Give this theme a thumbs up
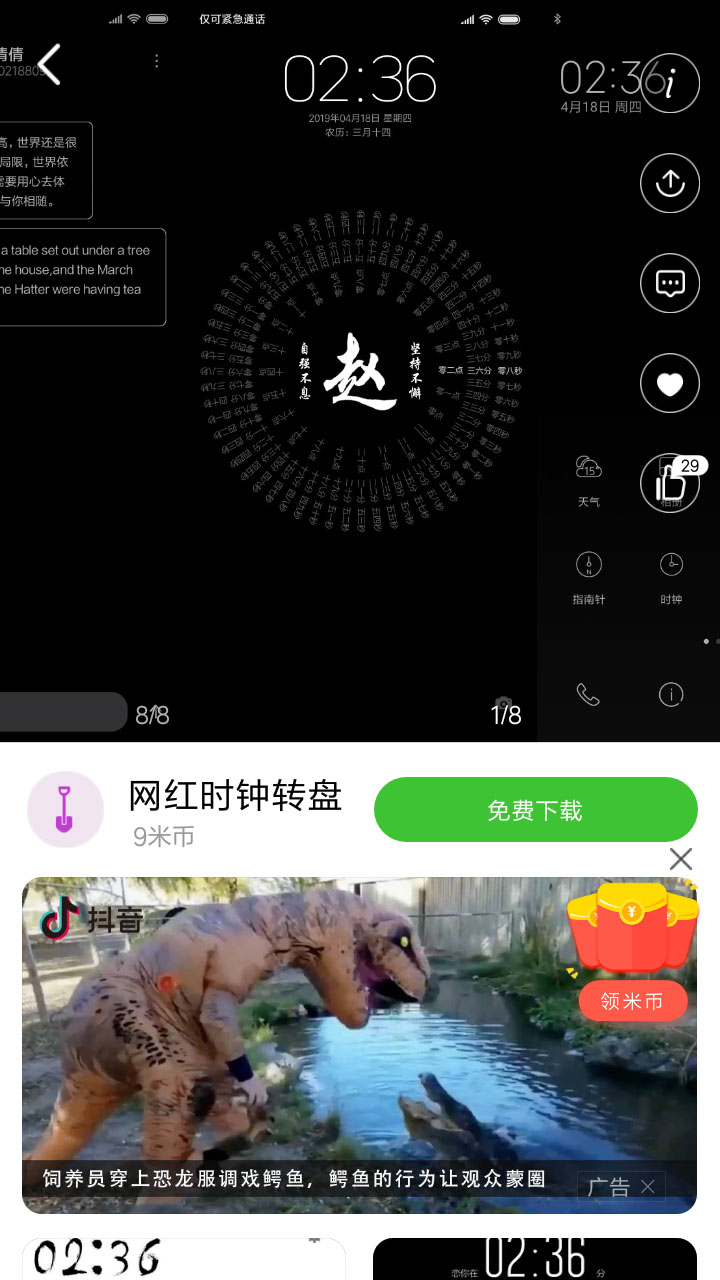 pos(669,483)
